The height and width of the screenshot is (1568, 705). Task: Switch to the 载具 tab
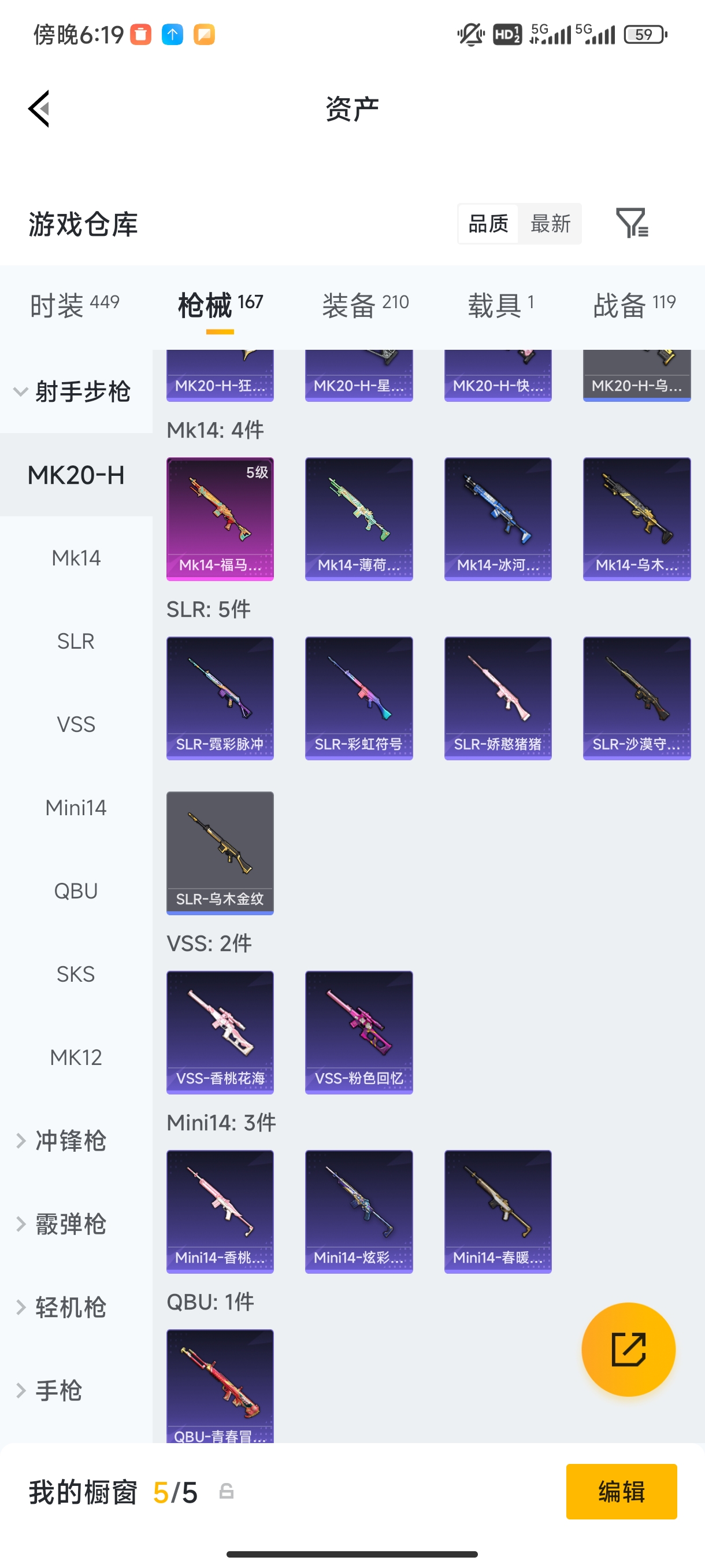500,305
